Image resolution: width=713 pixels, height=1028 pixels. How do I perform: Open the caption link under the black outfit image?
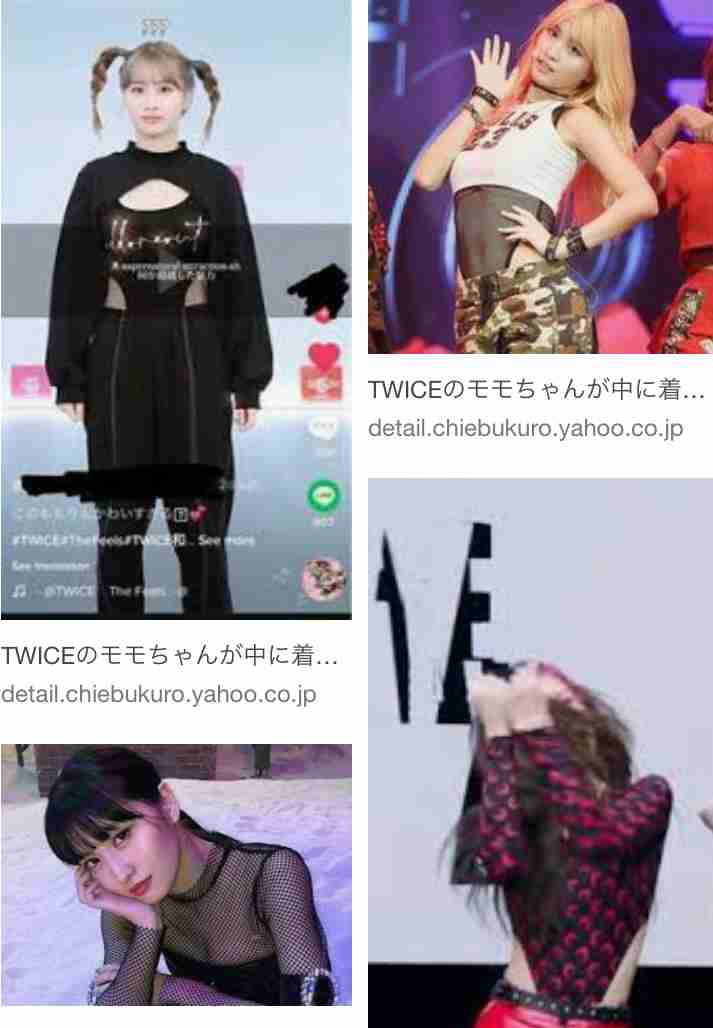point(170,657)
